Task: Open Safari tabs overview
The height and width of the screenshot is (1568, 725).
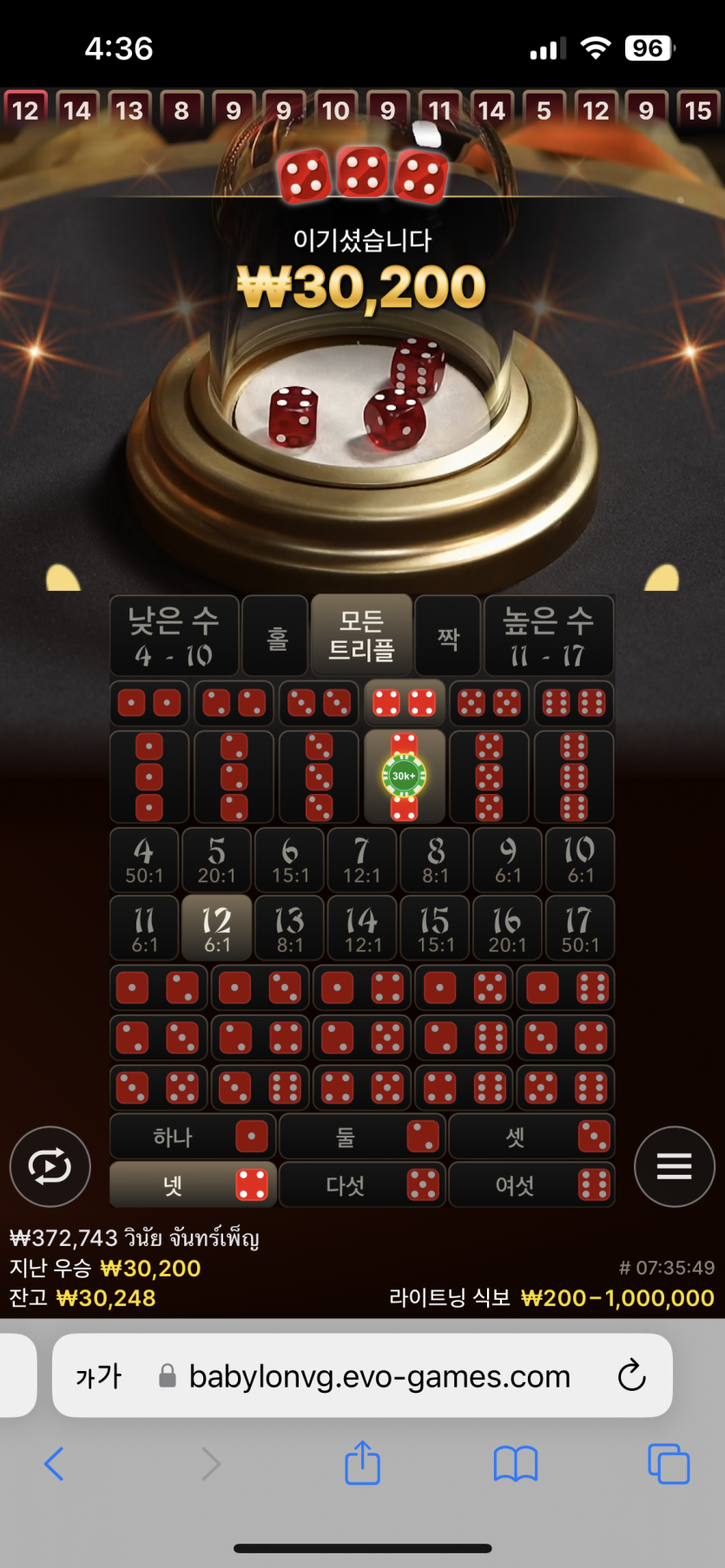Action: pos(668,1464)
